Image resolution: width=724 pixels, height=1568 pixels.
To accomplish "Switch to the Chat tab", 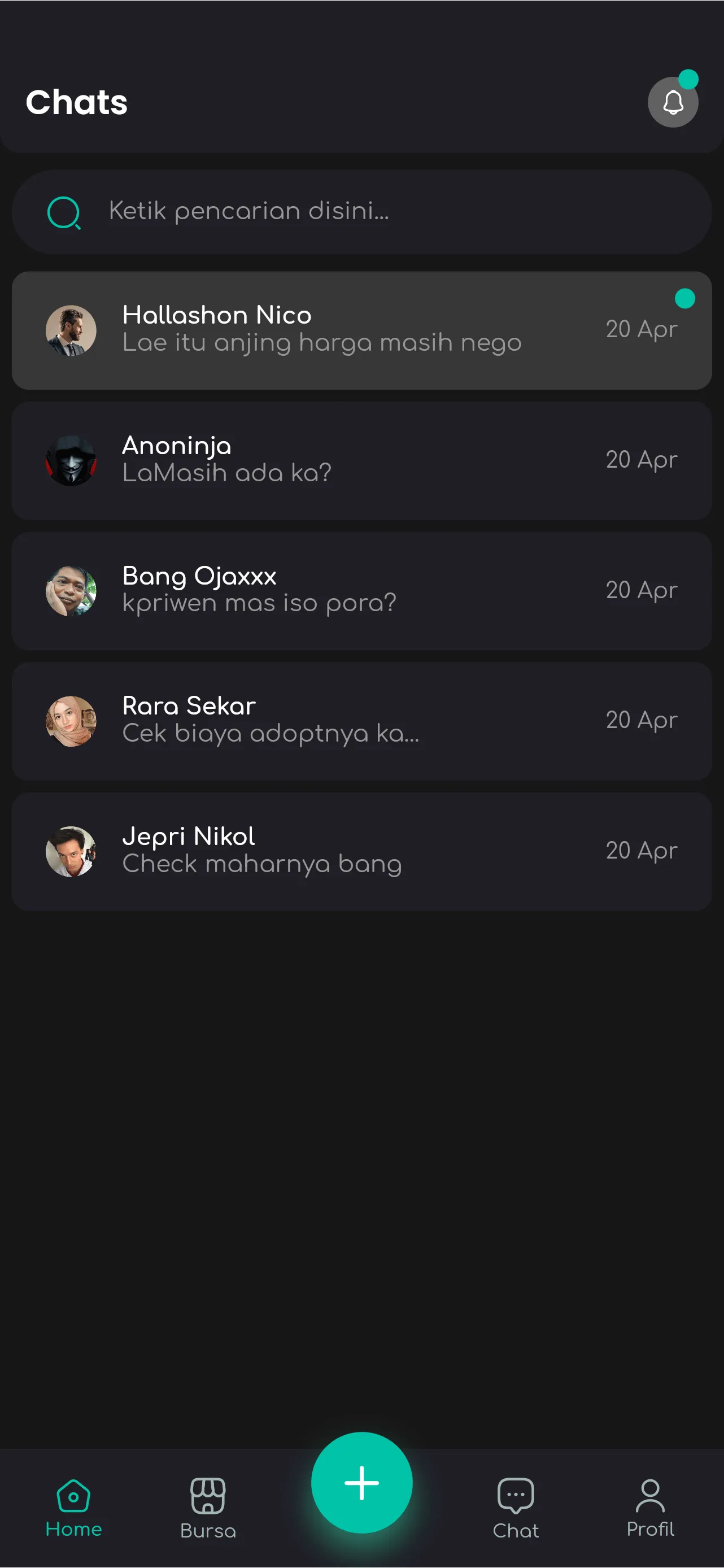I will (x=515, y=1507).
